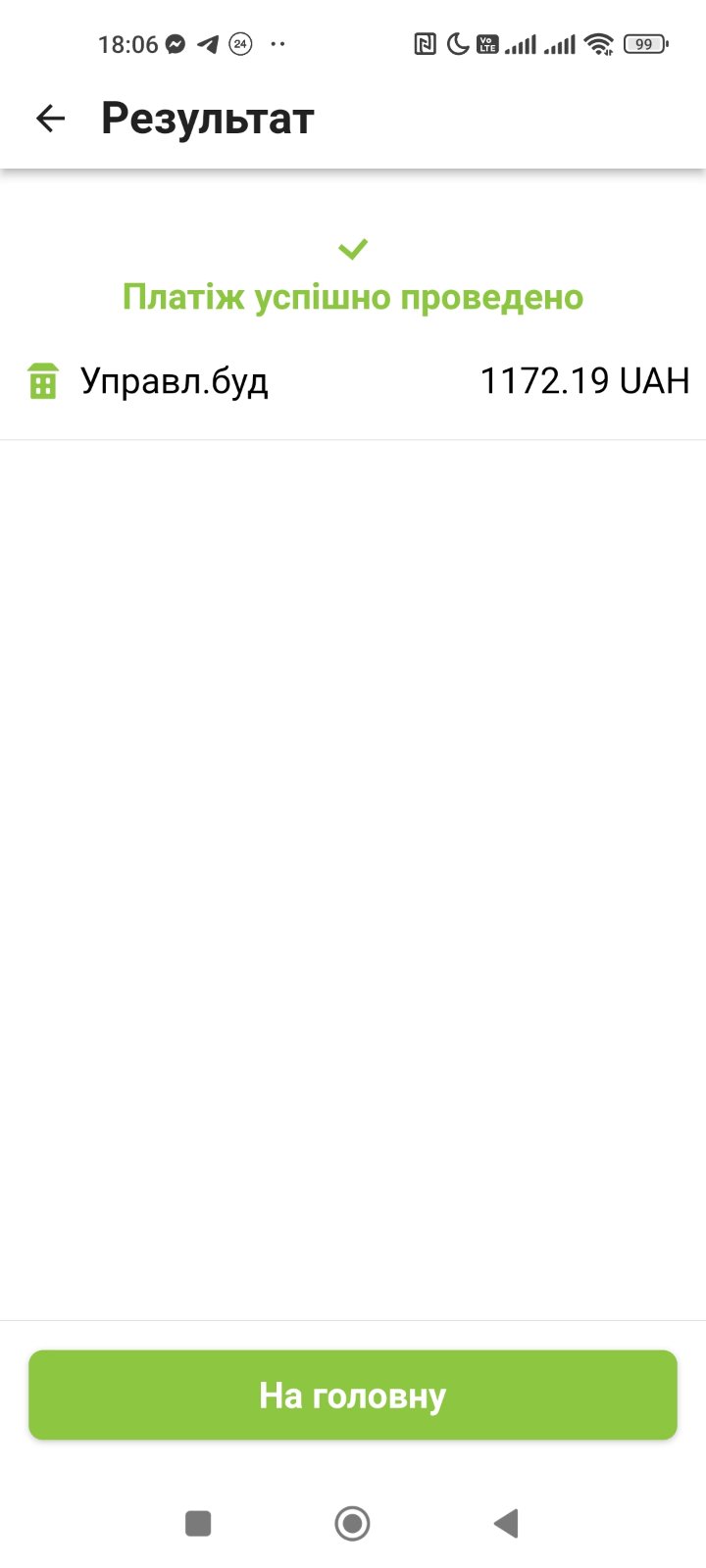Open the system recent apps view
The width and height of the screenshot is (706, 1568).
pos(198,1523)
